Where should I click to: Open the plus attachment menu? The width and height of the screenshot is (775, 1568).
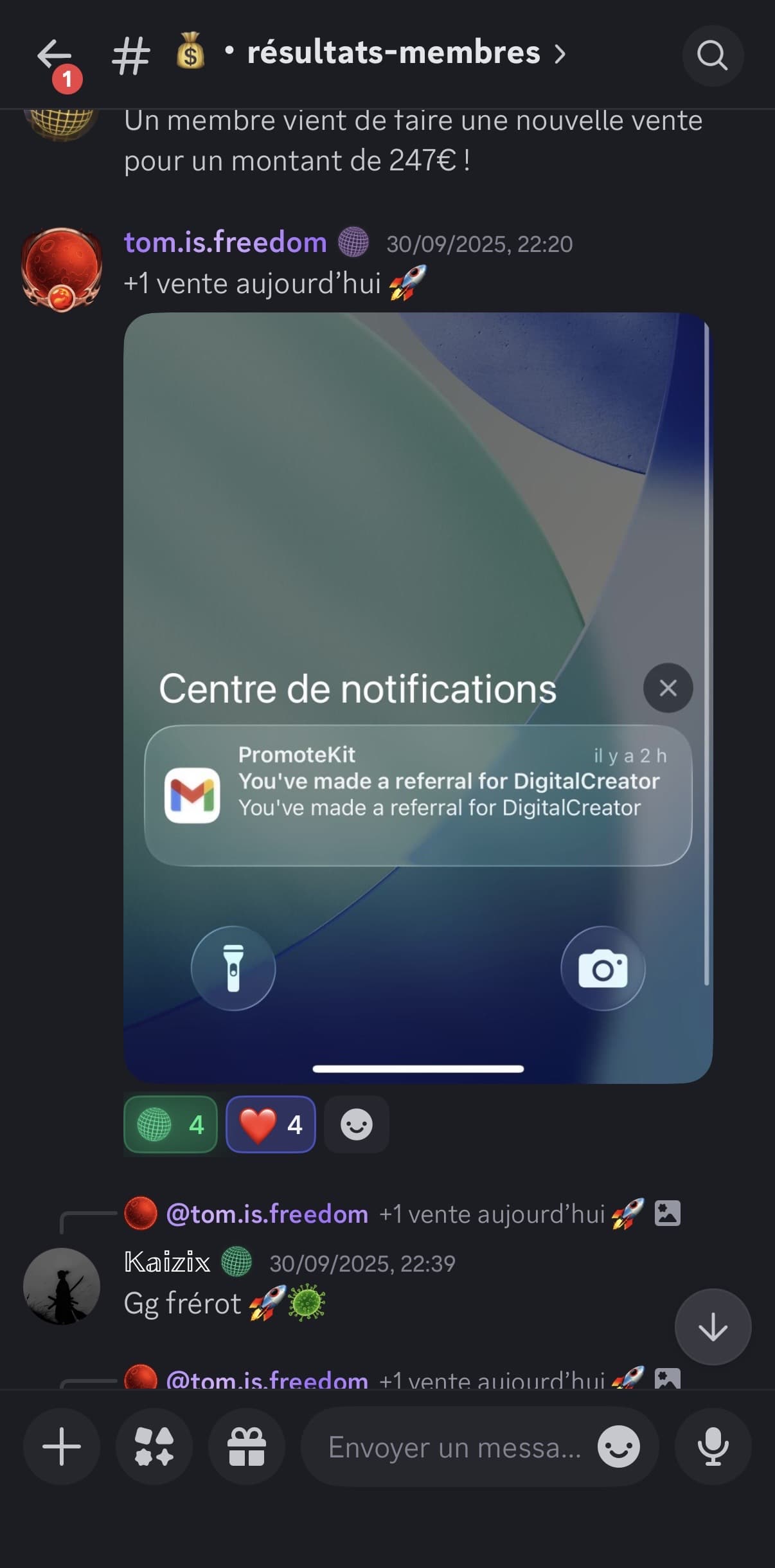point(62,1446)
